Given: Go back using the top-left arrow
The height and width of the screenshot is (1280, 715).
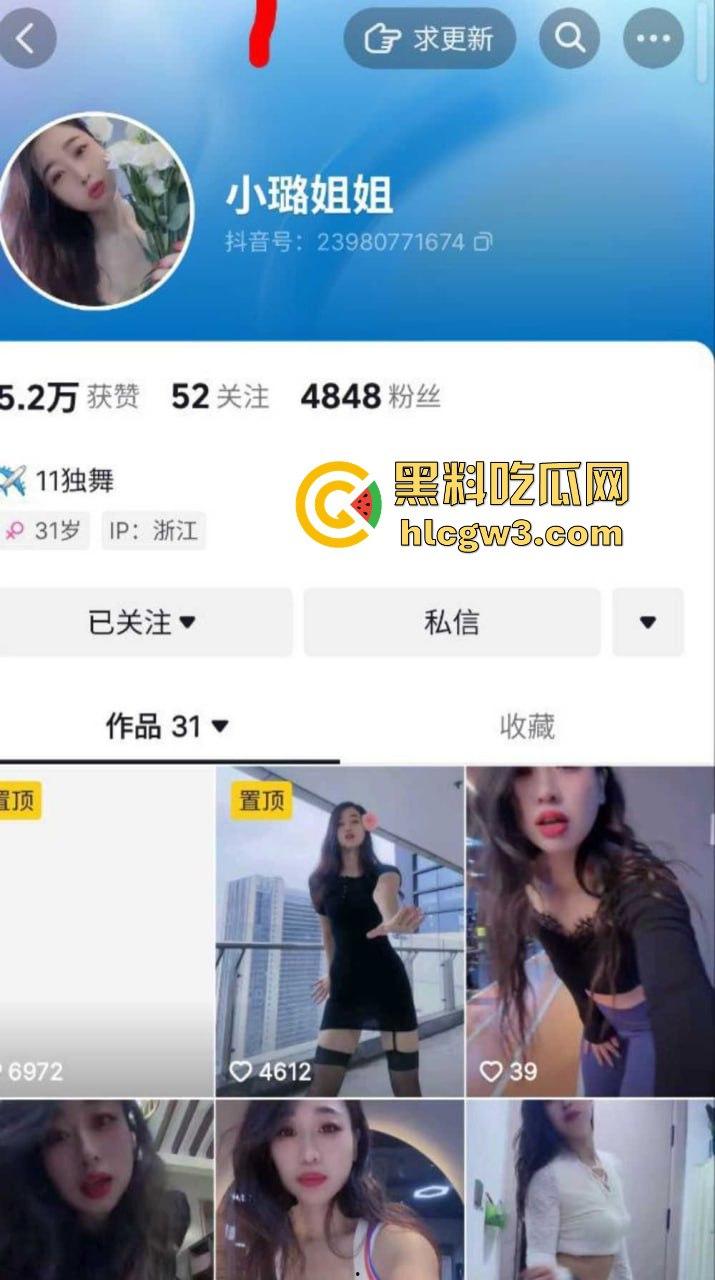Looking at the screenshot, I should [x=25, y=39].
